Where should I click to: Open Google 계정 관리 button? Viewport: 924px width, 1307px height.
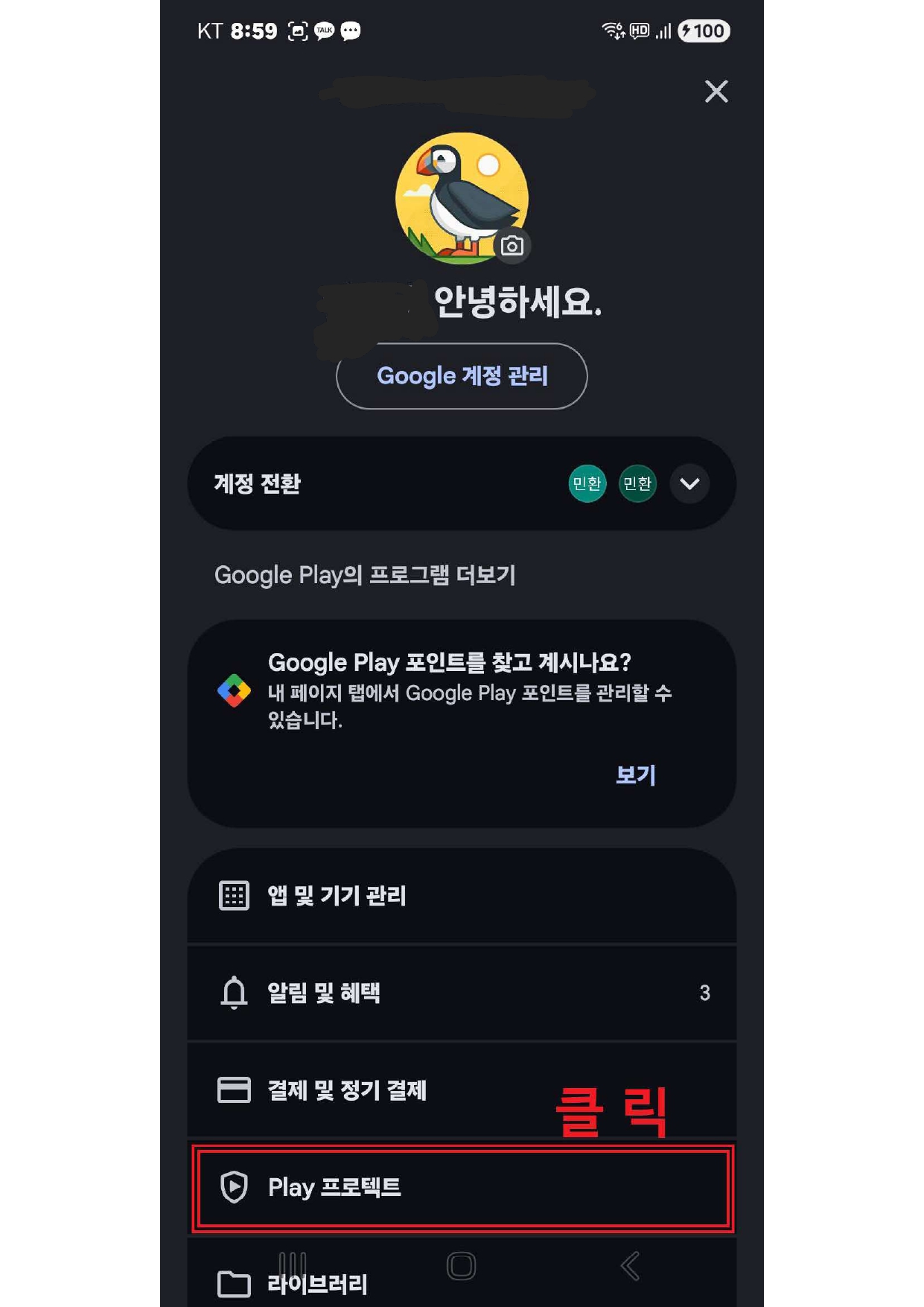462,376
